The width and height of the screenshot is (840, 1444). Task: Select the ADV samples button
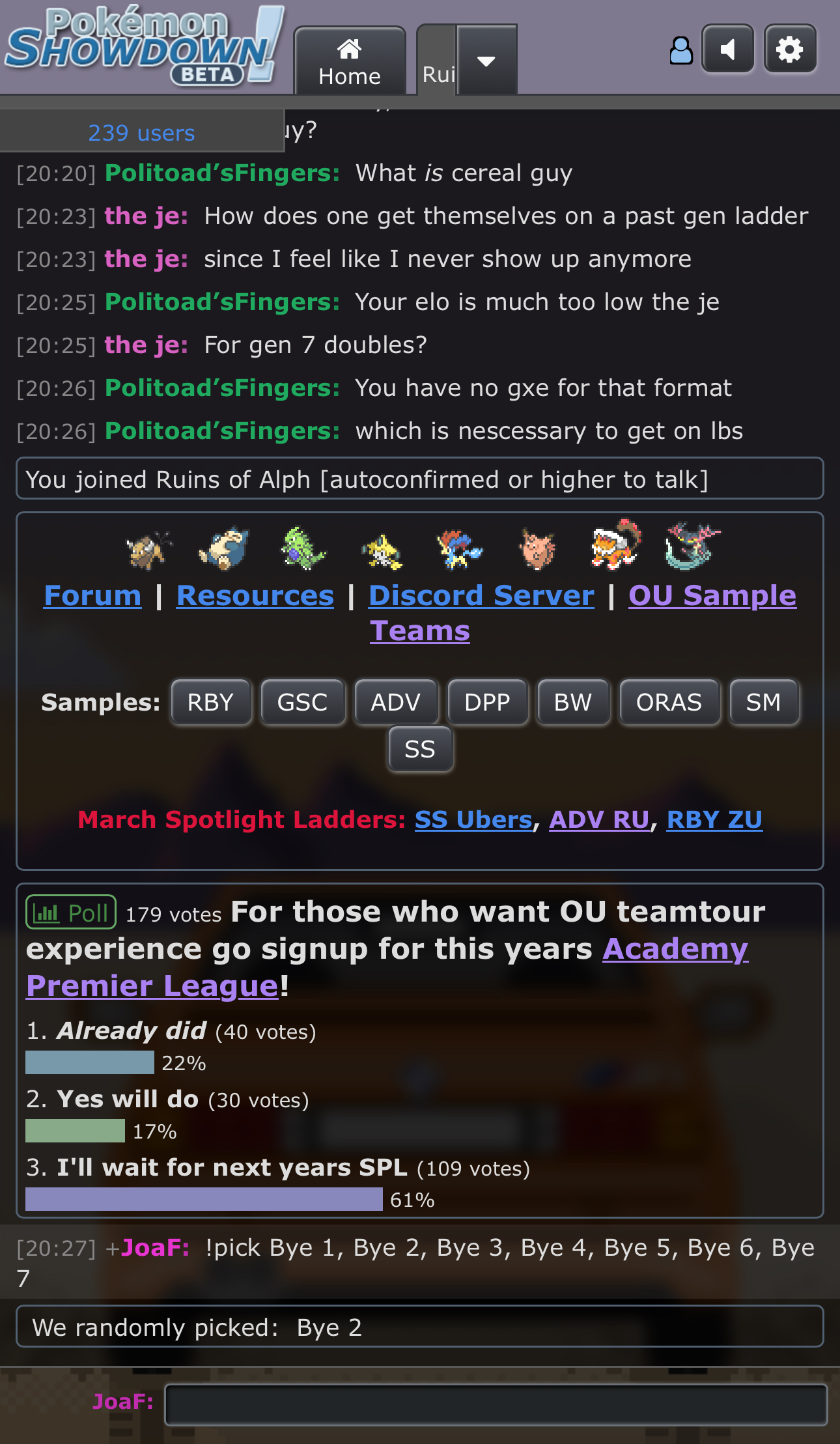pyautogui.click(x=395, y=702)
